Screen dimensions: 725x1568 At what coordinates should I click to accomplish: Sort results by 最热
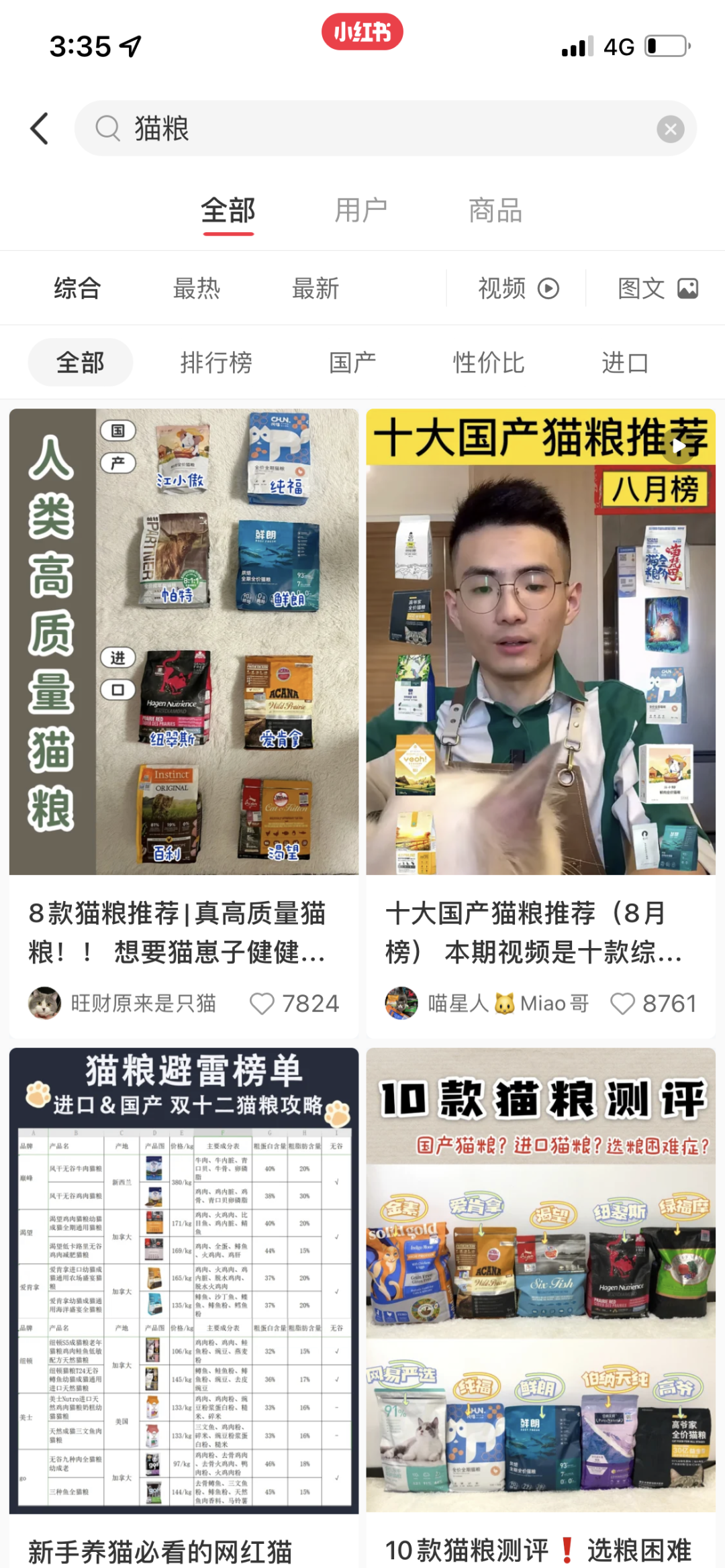tap(197, 289)
